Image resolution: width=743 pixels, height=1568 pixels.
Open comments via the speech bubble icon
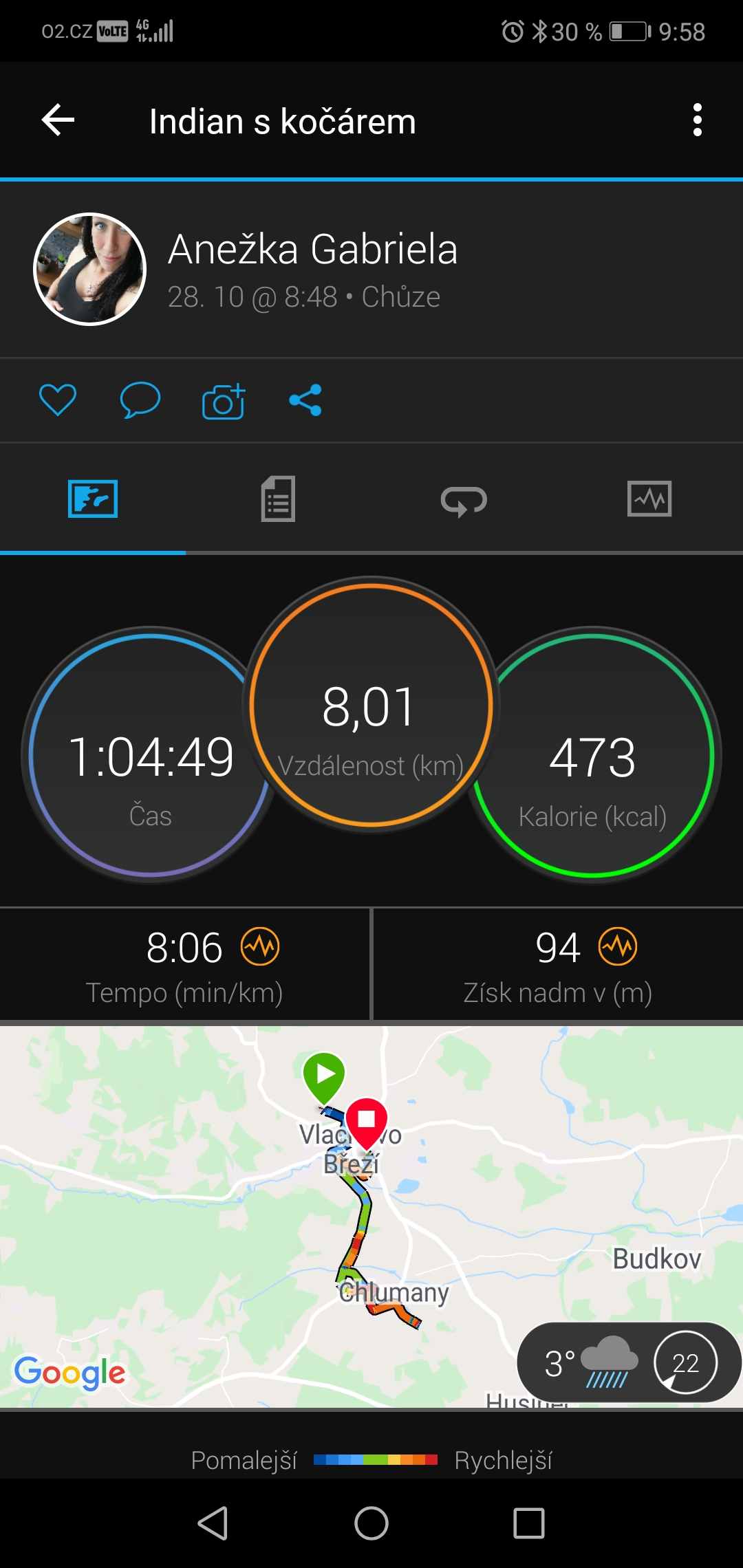pyautogui.click(x=140, y=400)
